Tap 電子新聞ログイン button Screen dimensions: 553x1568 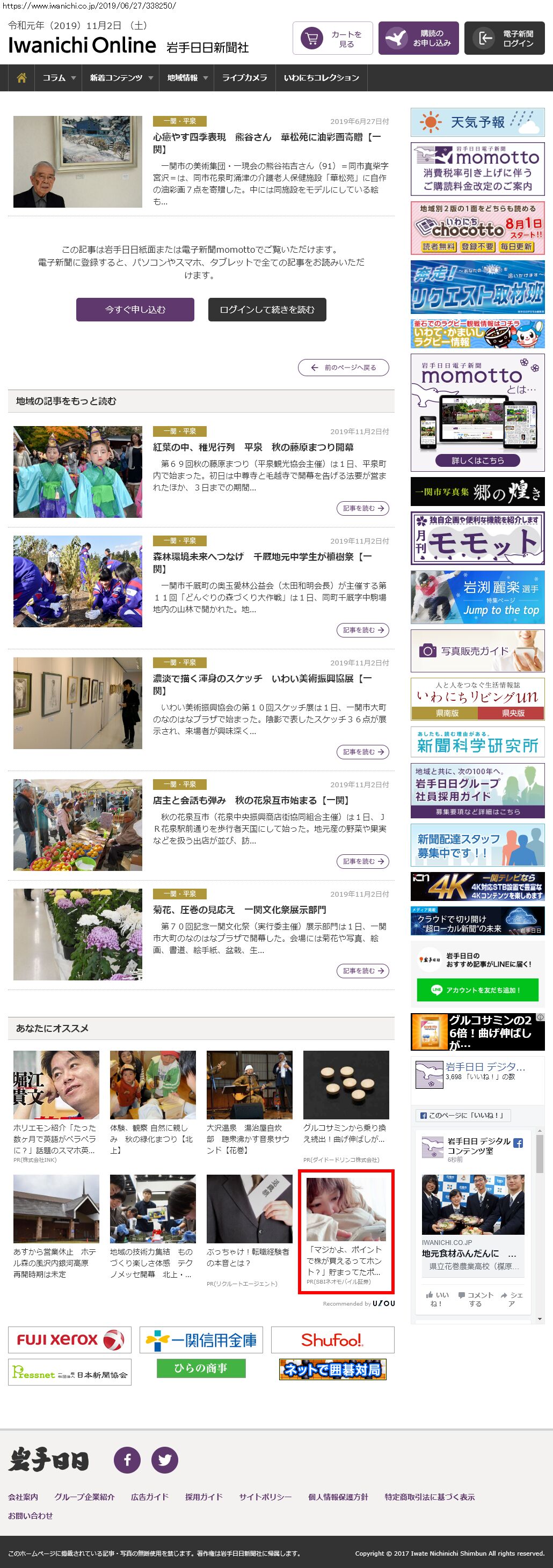[x=504, y=38]
